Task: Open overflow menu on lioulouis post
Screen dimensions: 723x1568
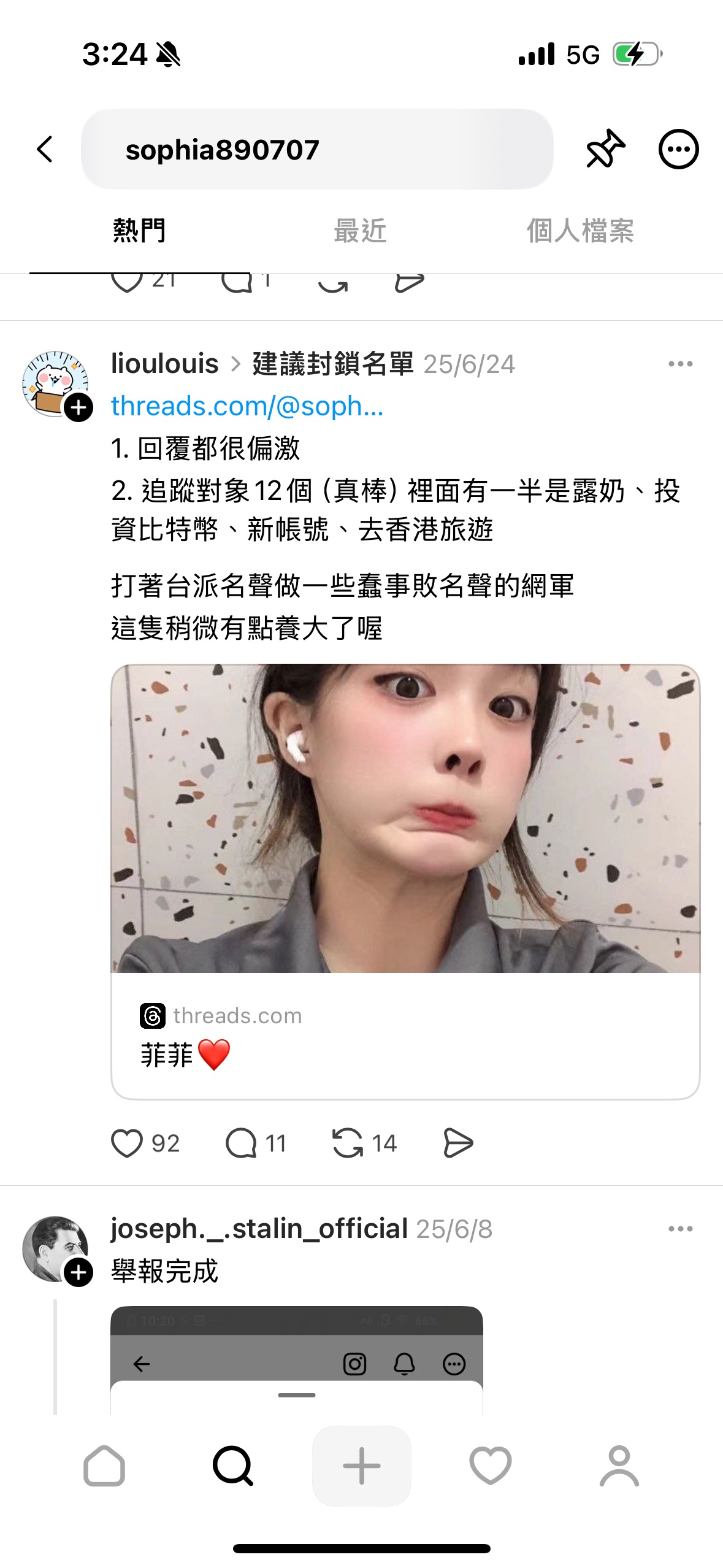Action: click(680, 364)
